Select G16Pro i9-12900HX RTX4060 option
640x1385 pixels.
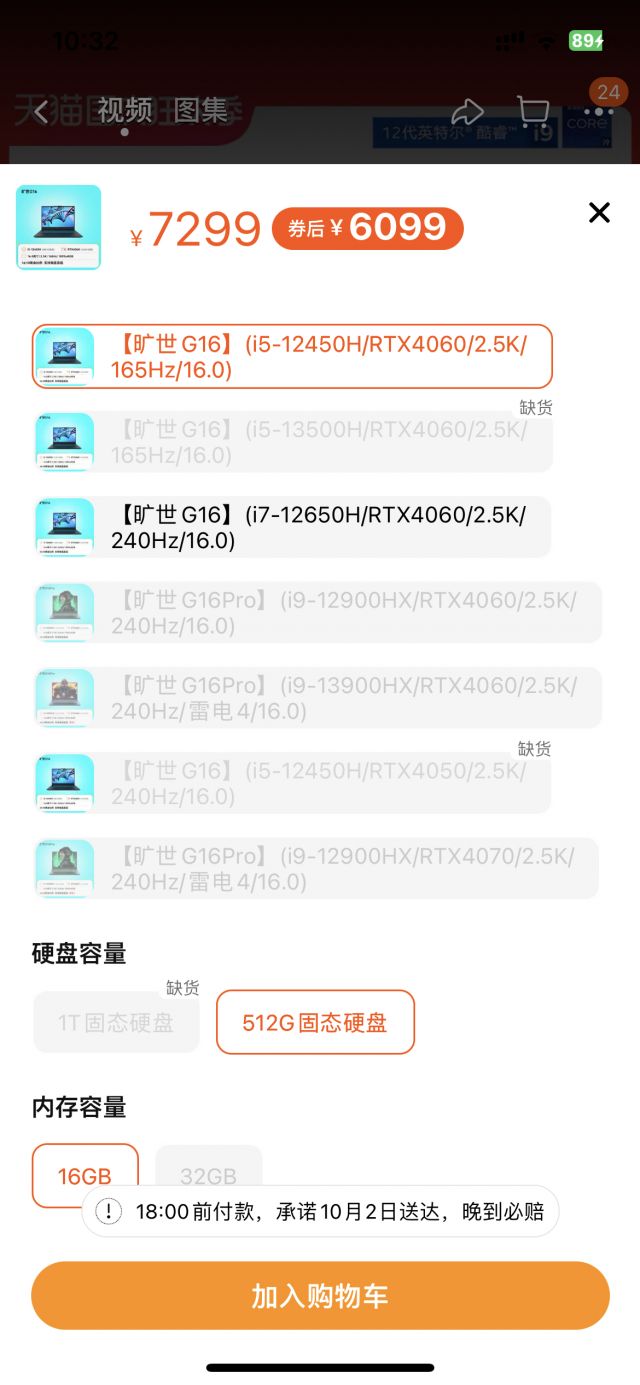317,613
